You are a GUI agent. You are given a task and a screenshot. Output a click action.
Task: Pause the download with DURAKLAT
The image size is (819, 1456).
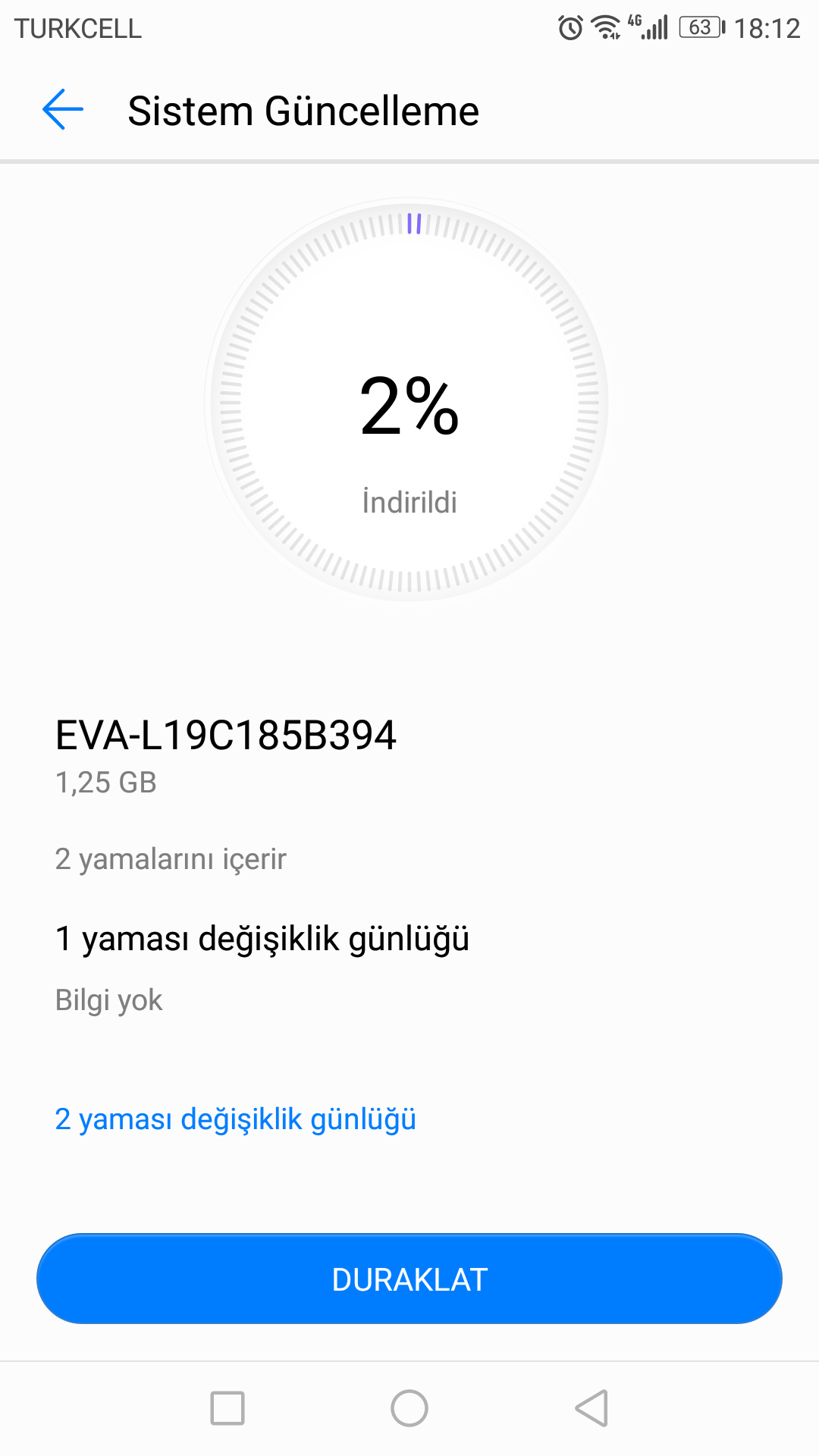point(409,1279)
